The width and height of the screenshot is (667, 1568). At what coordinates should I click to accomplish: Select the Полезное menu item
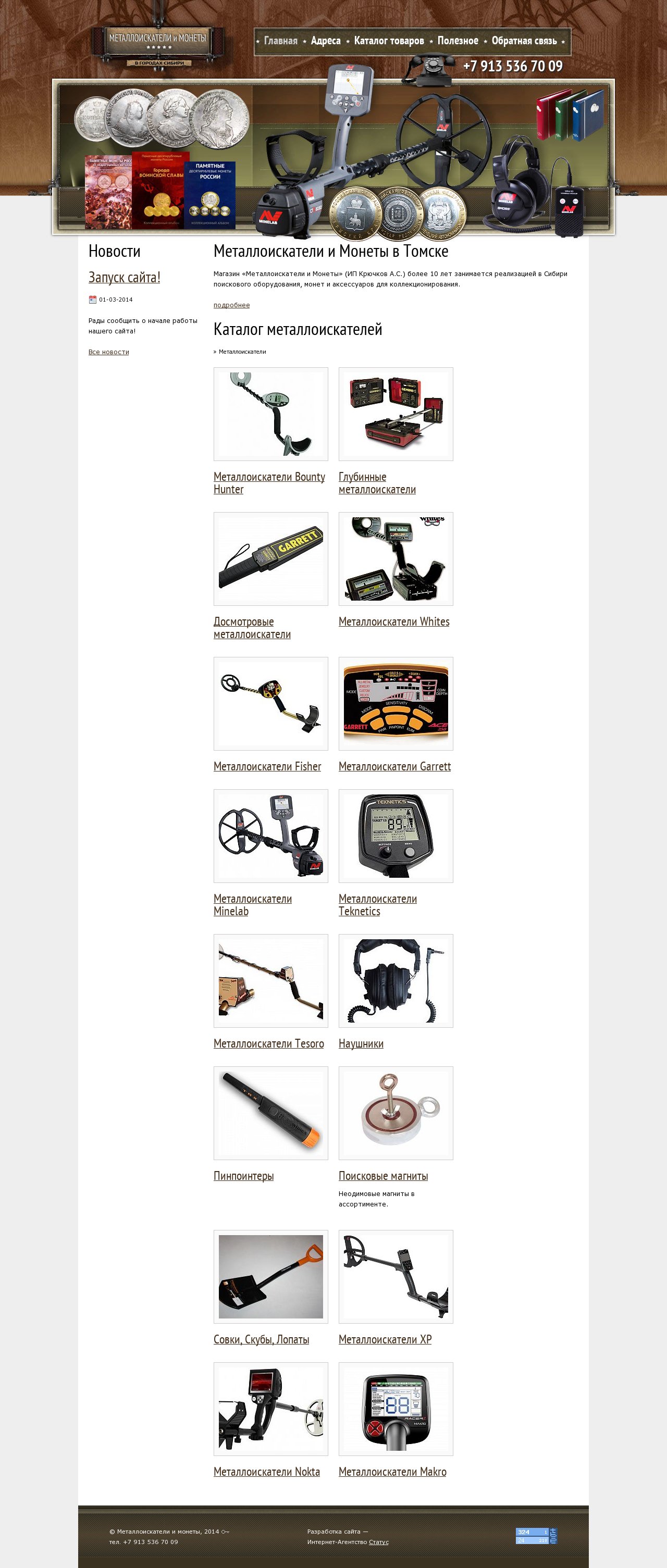click(x=458, y=41)
